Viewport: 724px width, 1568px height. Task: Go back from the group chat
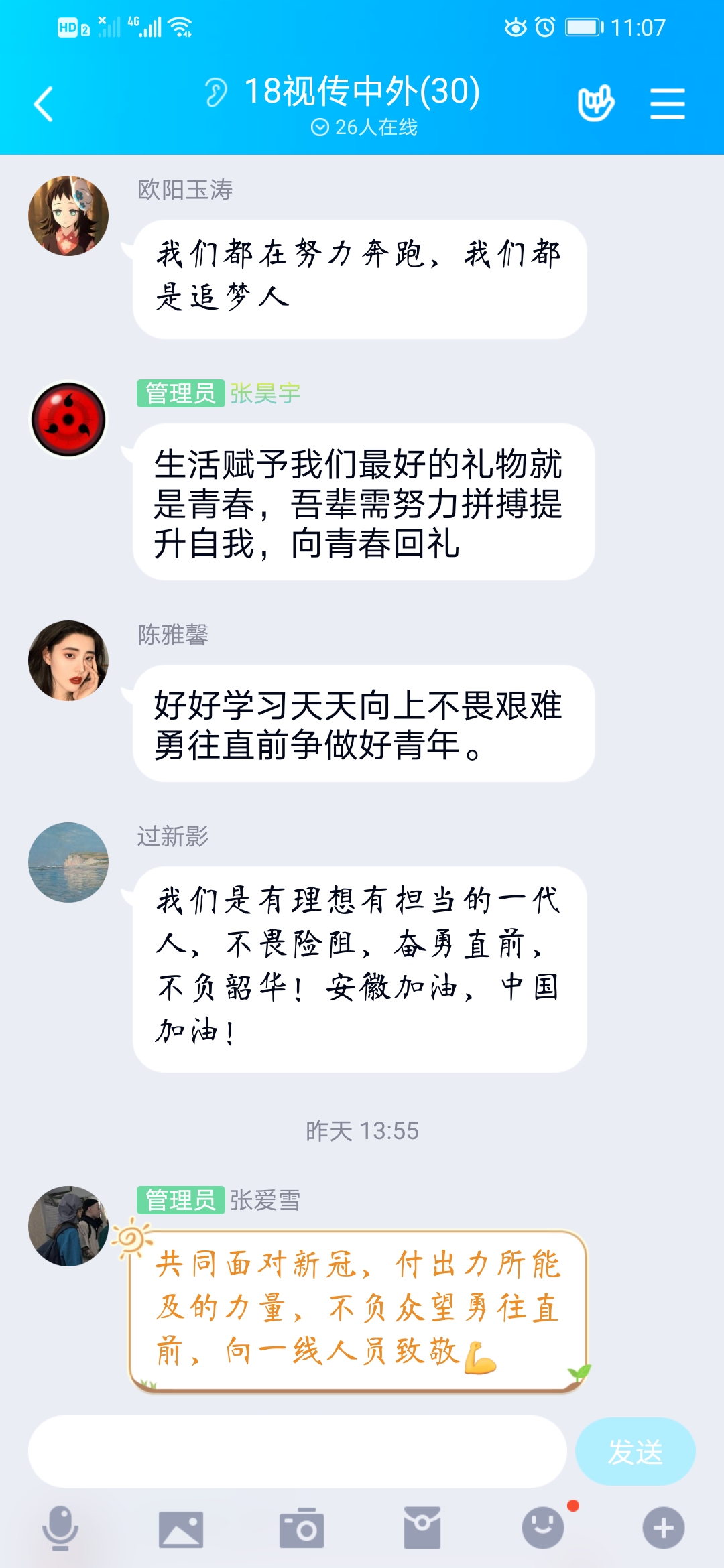coord(44,105)
